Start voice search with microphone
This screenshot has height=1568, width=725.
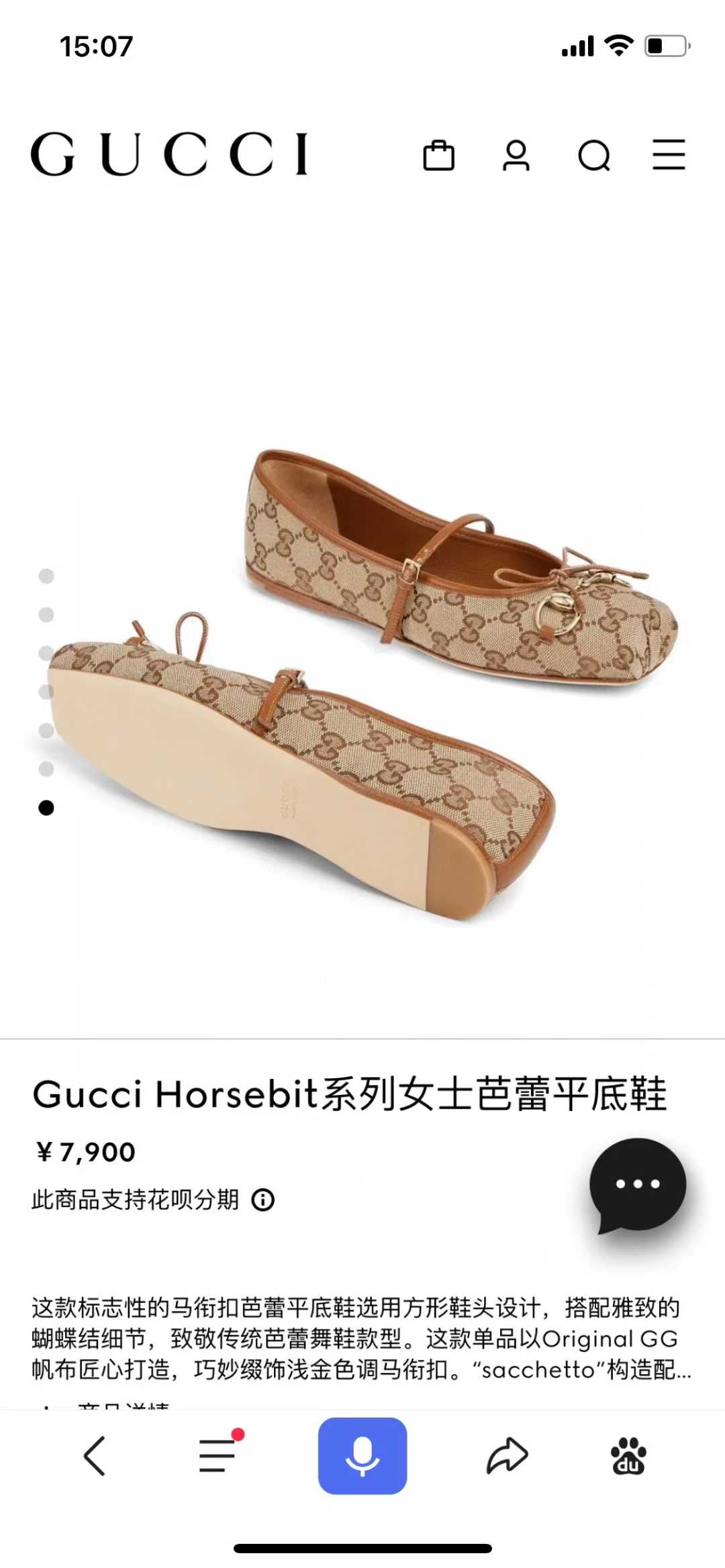362,1456
